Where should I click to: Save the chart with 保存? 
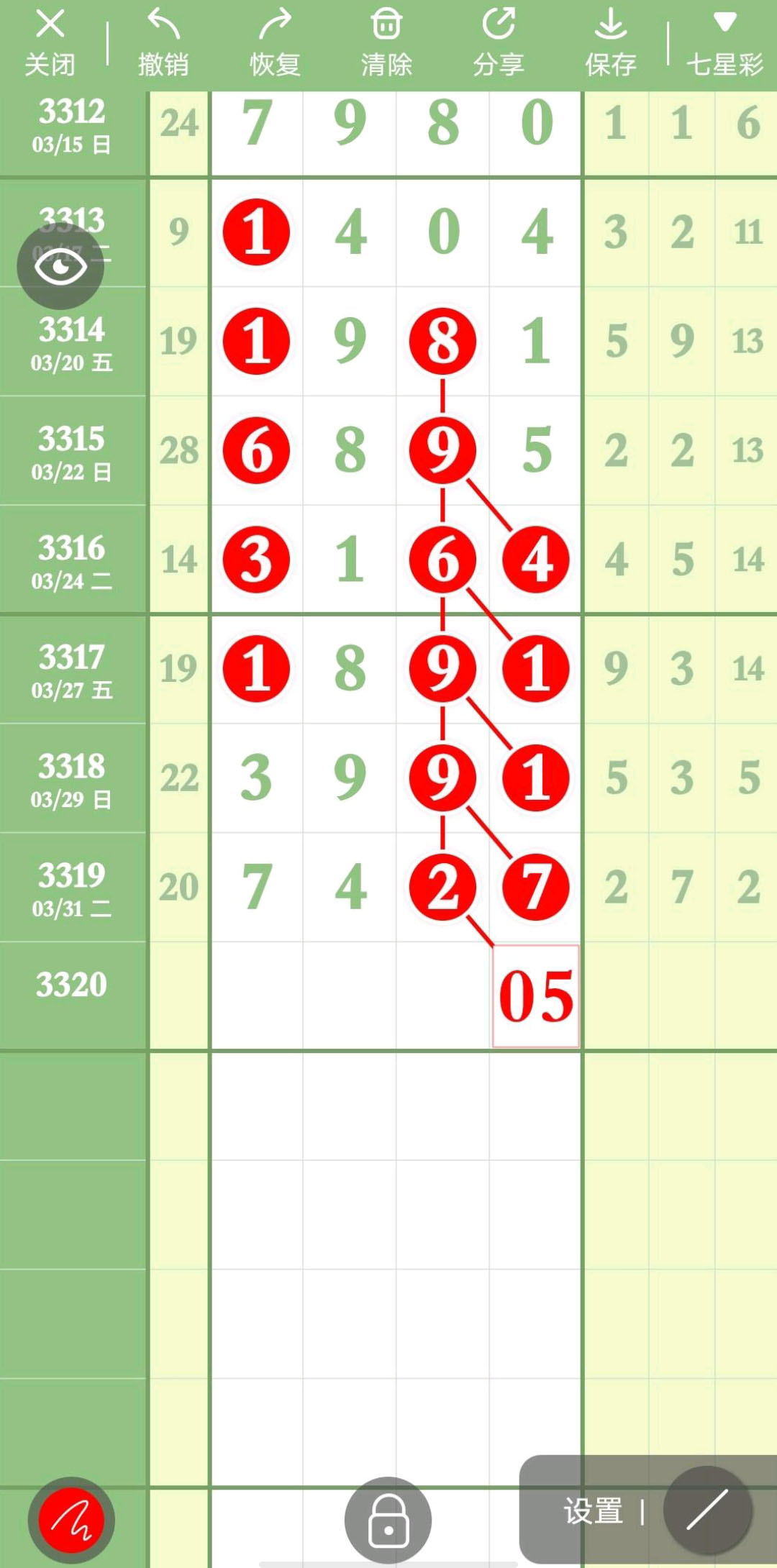coord(610,43)
